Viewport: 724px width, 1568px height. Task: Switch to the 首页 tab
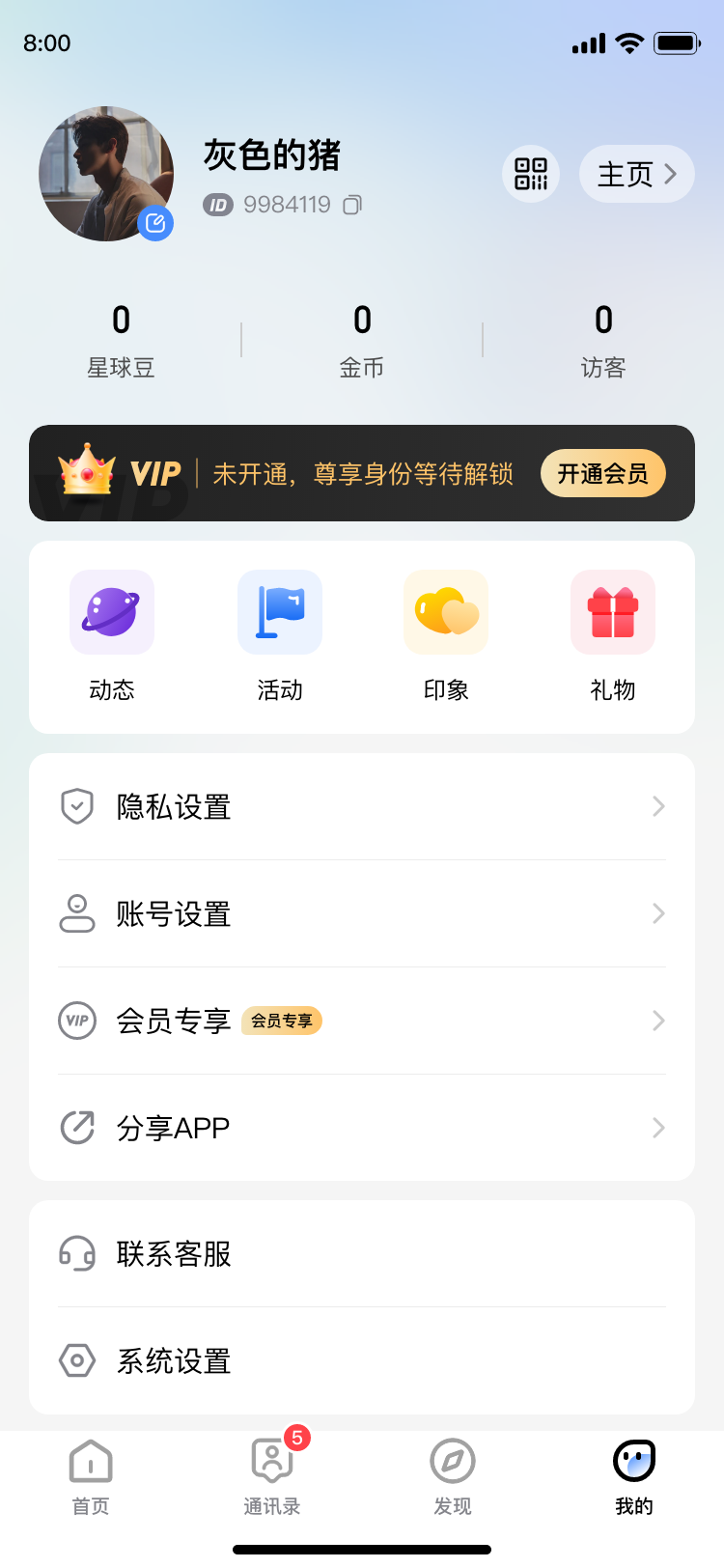(91, 1477)
